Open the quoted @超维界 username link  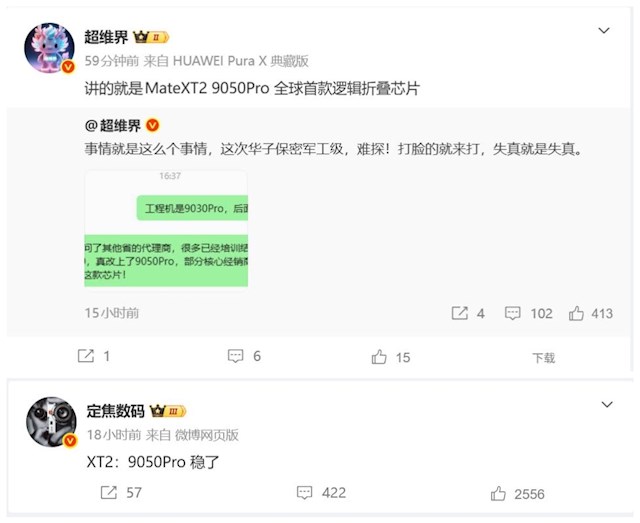coord(113,125)
